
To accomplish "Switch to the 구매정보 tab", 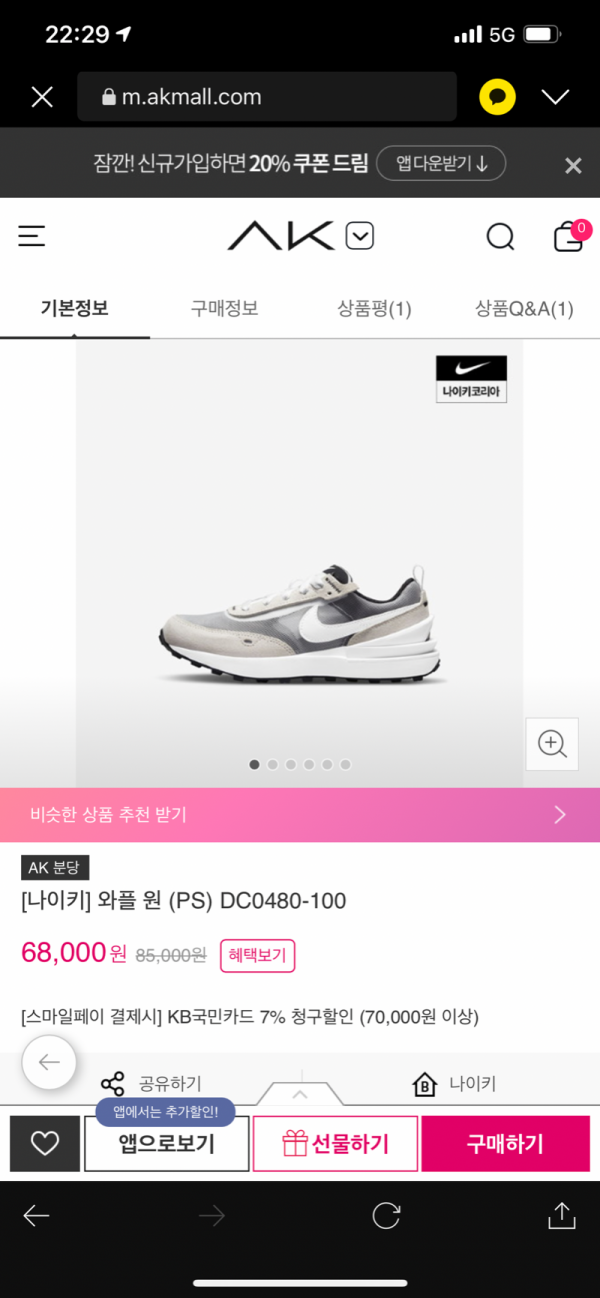I will pos(225,308).
